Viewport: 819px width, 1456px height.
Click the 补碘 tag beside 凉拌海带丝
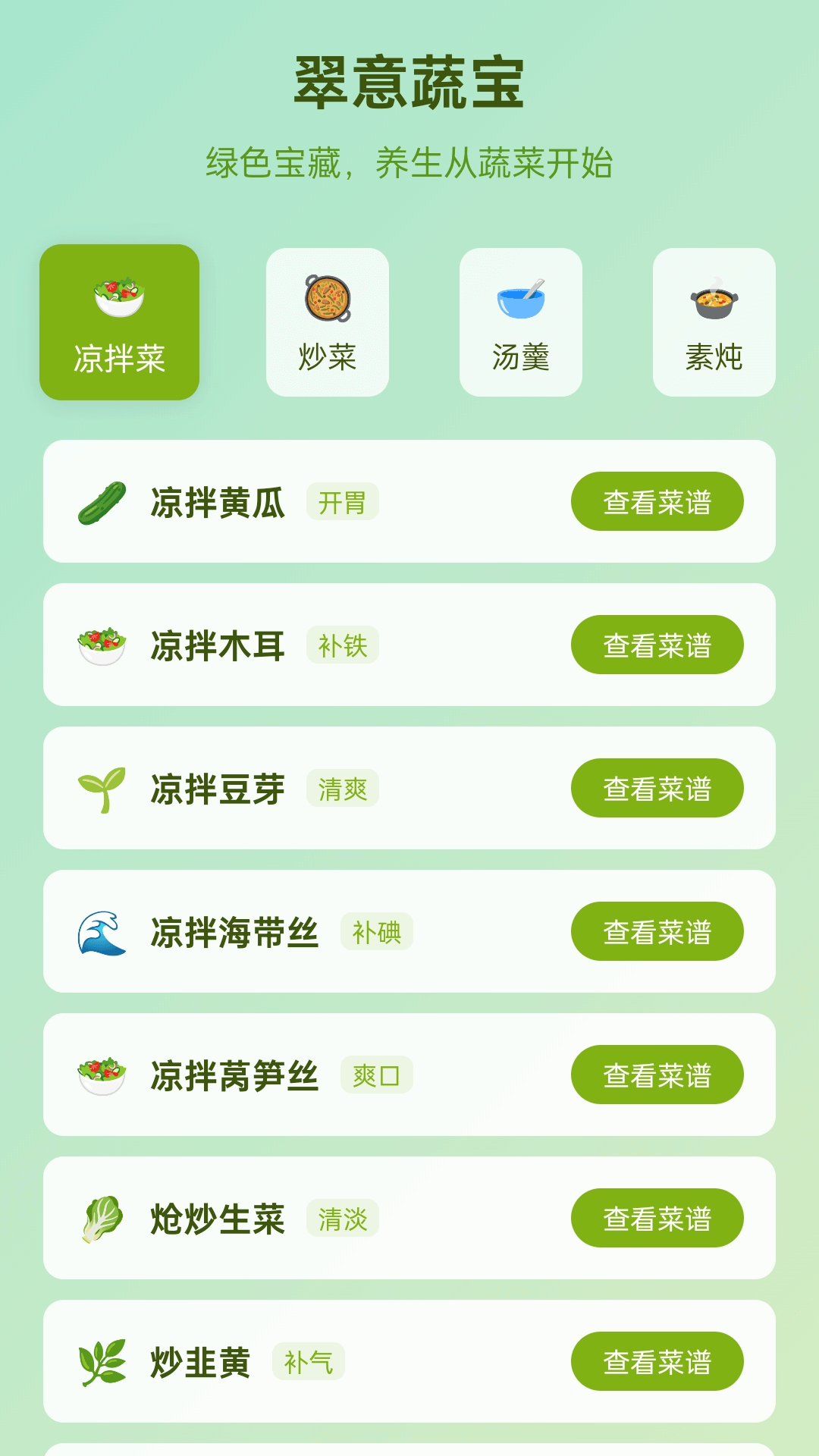[x=378, y=931]
